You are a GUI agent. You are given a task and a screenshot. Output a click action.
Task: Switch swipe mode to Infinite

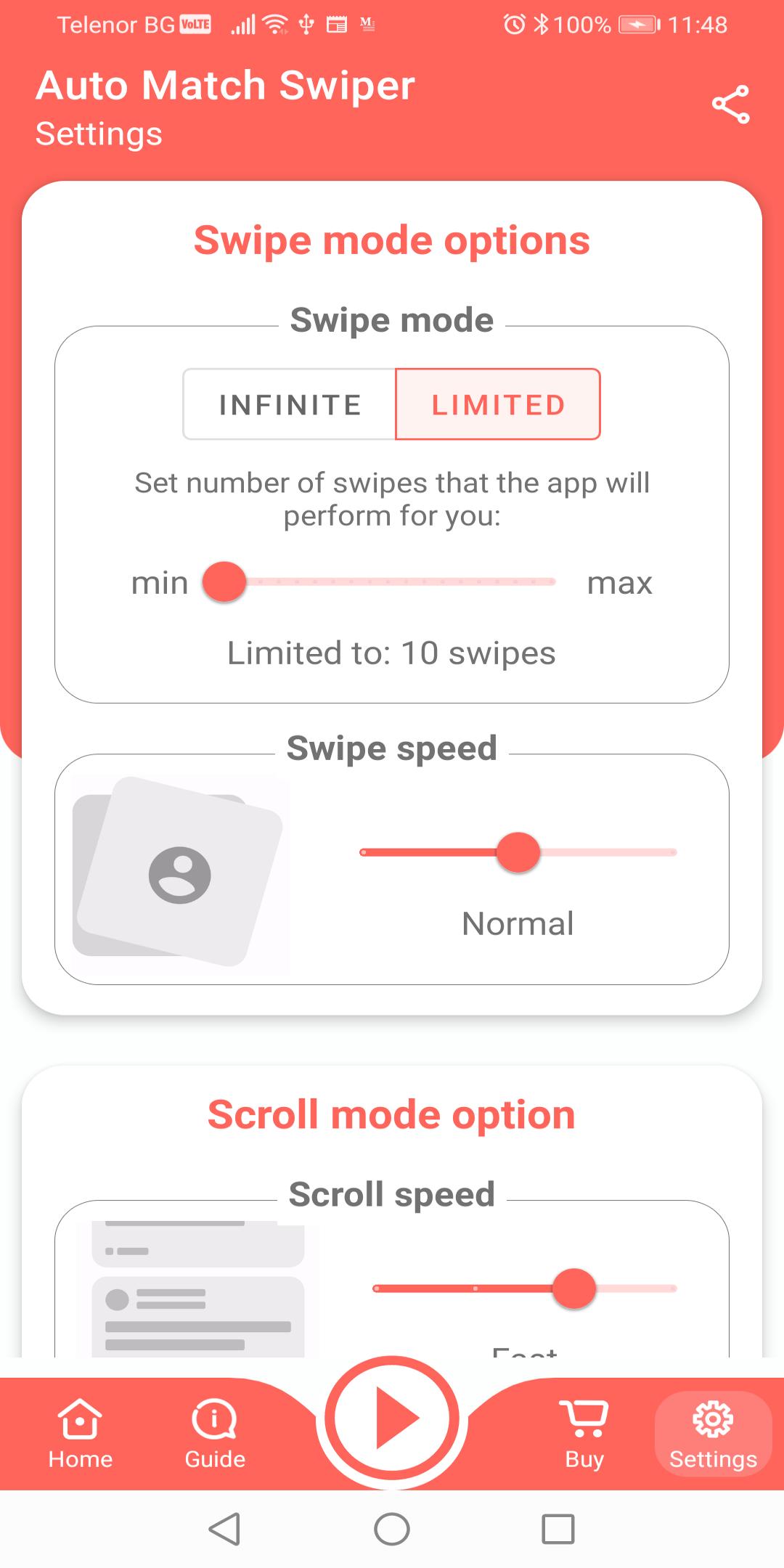(x=290, y=404)
